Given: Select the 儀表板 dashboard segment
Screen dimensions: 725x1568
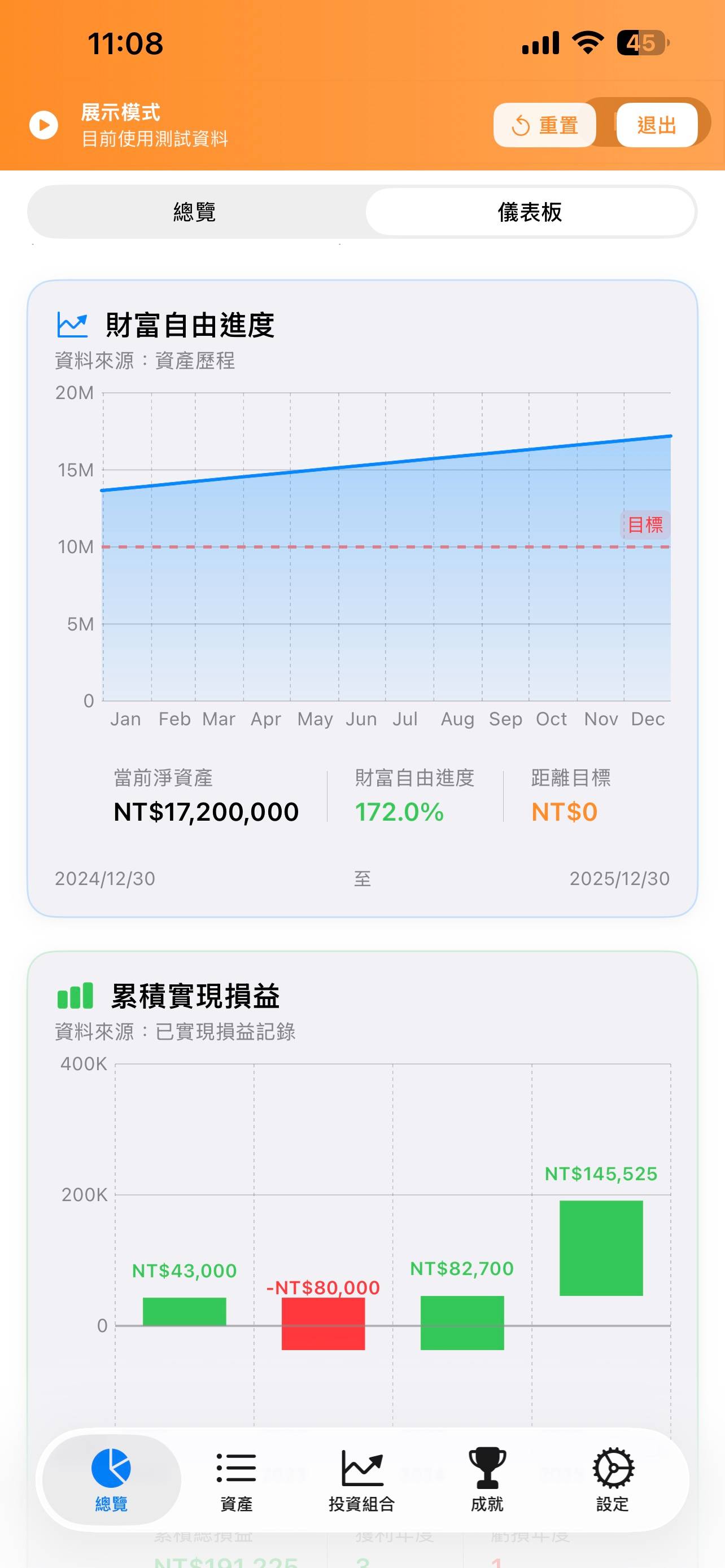Looking at the screenshot, I should (x=530, y=212).
